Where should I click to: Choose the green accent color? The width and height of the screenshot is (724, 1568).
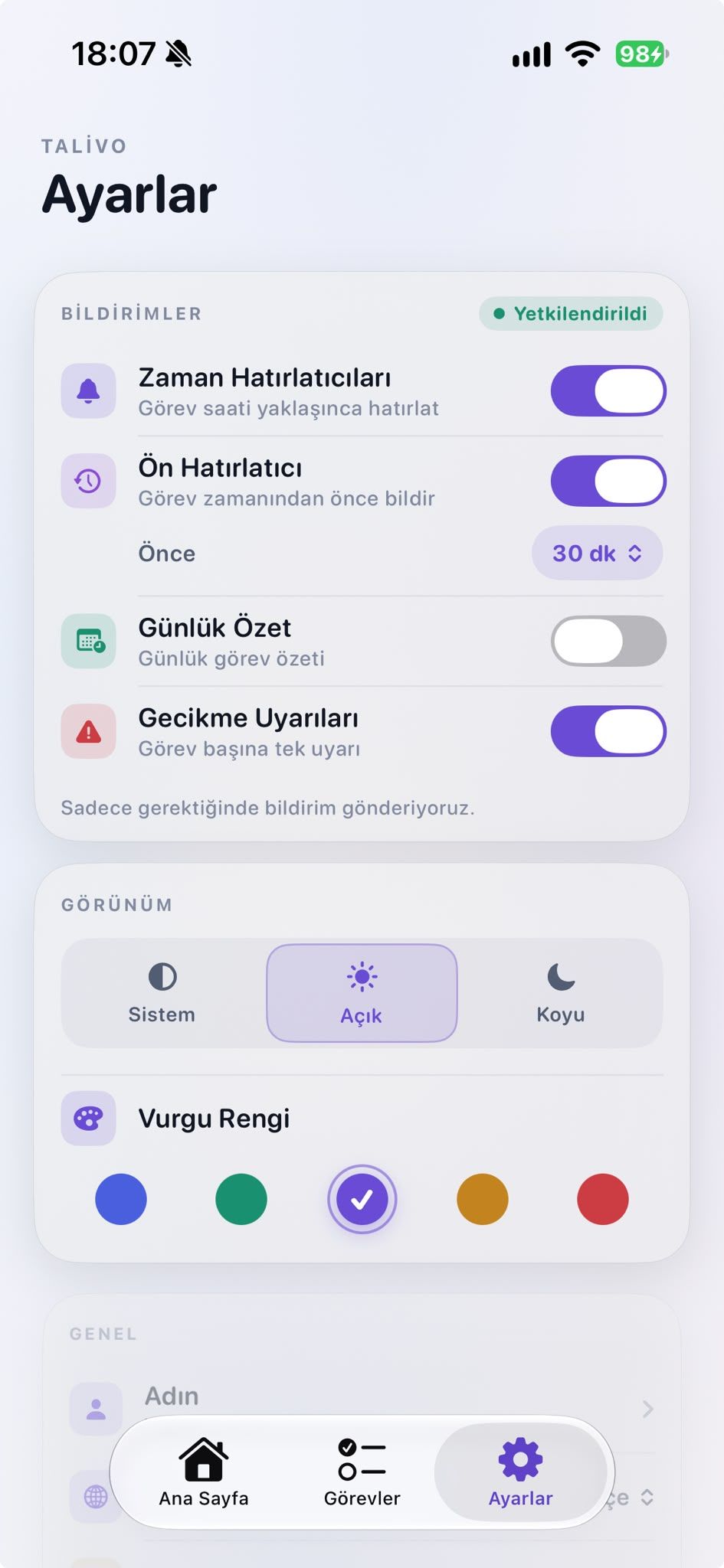coord(241,1199)
